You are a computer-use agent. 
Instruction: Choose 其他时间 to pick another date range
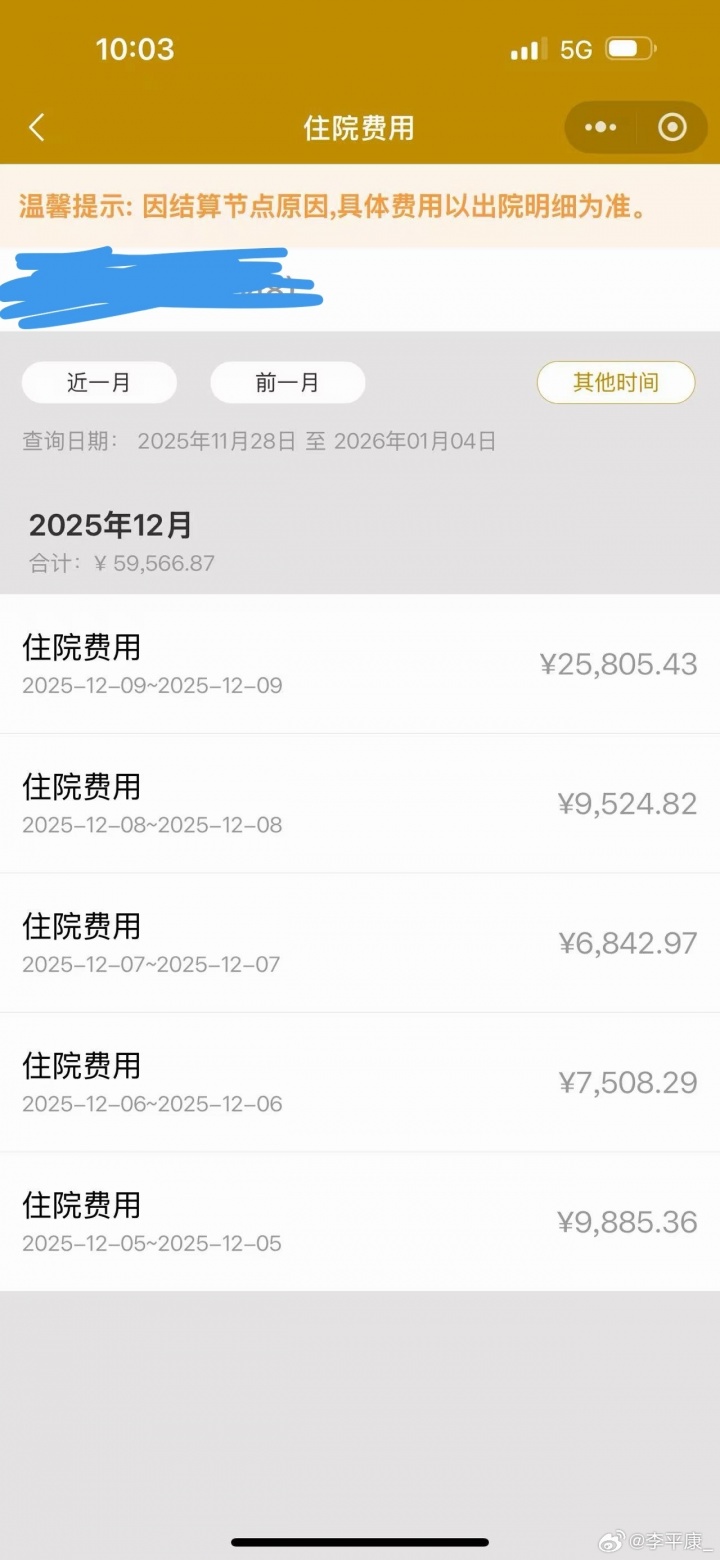tap(615, 382)
